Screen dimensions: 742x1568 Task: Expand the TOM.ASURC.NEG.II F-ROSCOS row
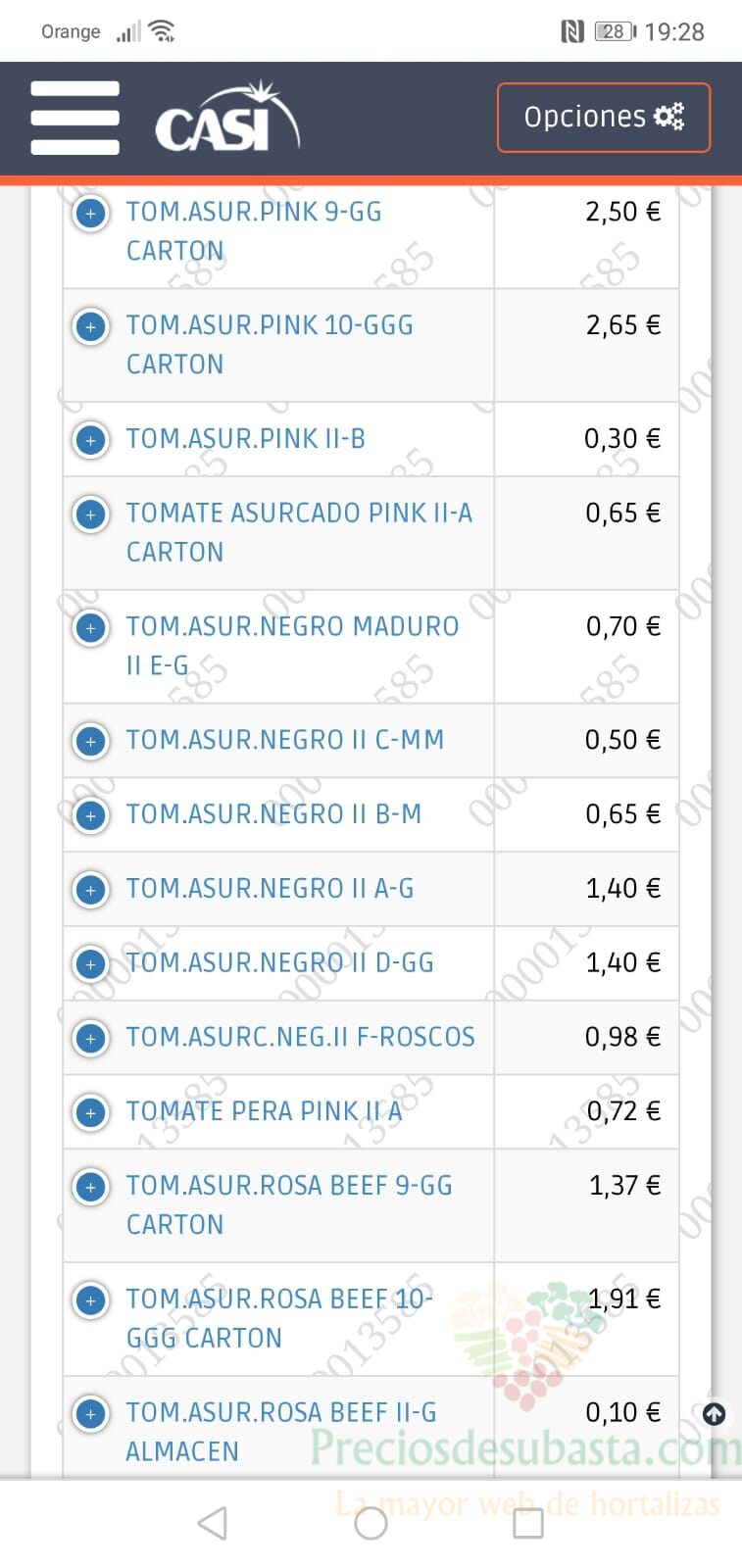click(x=91, y=1039)
